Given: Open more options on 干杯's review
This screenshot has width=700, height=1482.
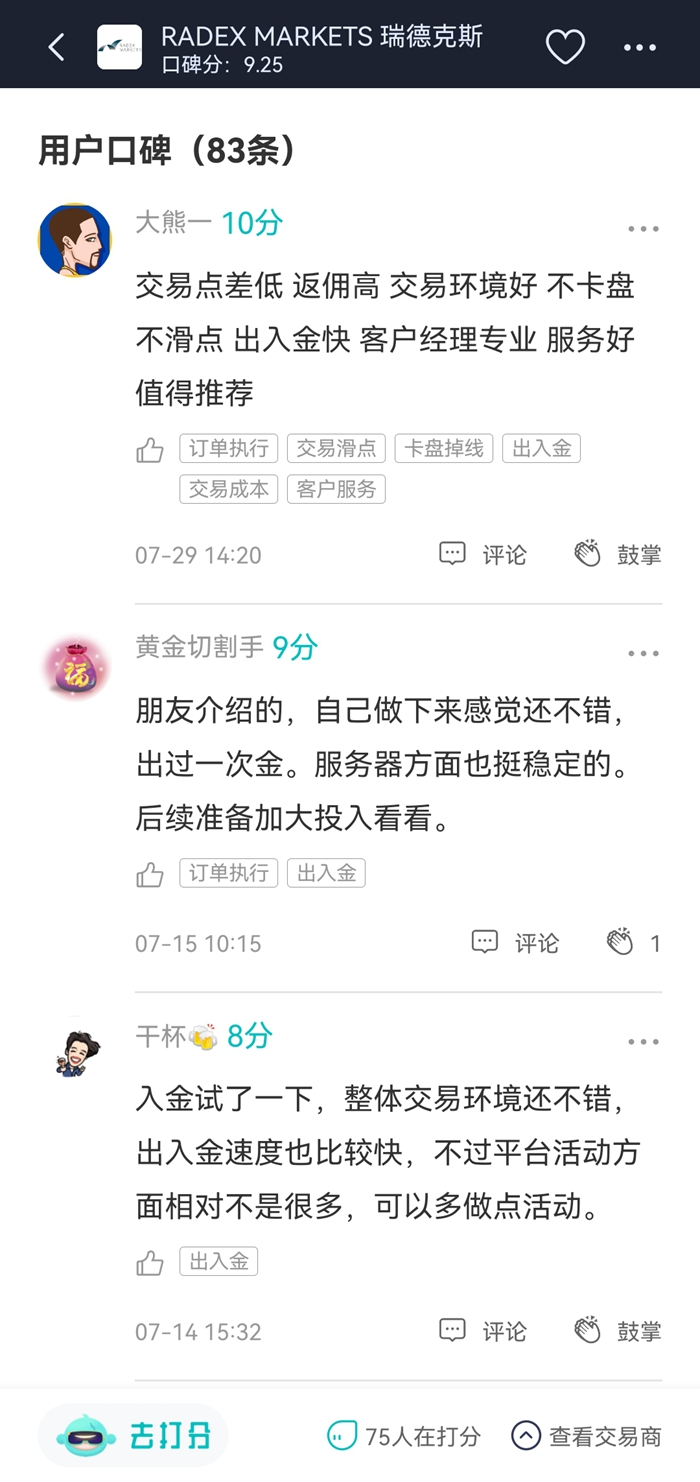Looking at the screenshot, I should (x=643, y=1042).
